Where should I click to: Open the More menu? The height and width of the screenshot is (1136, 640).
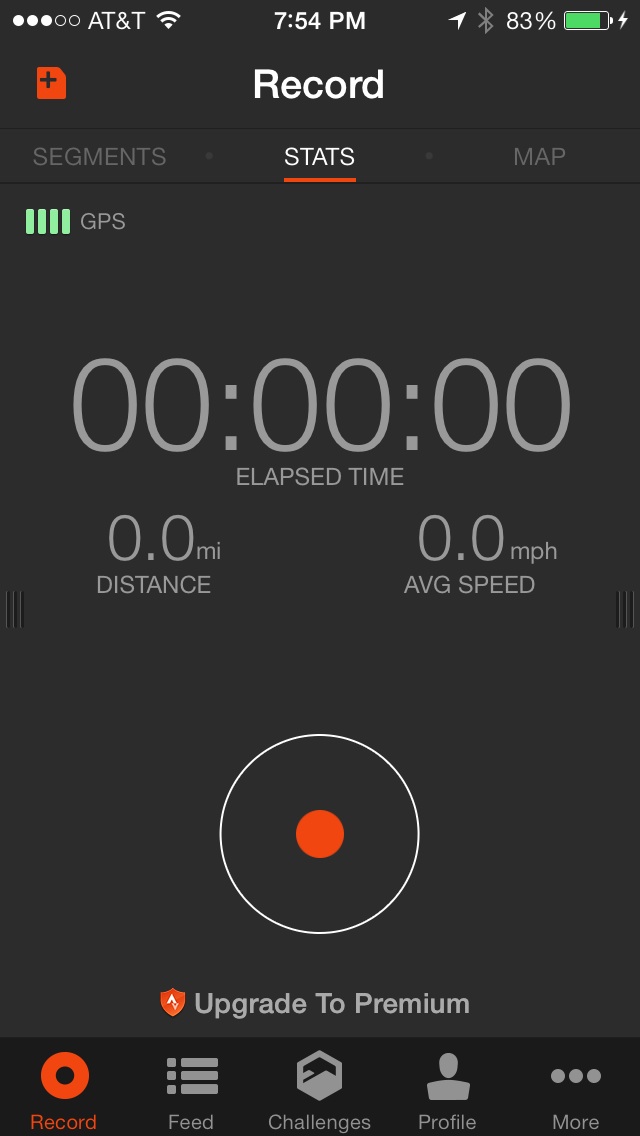(x=575, y=1090)
